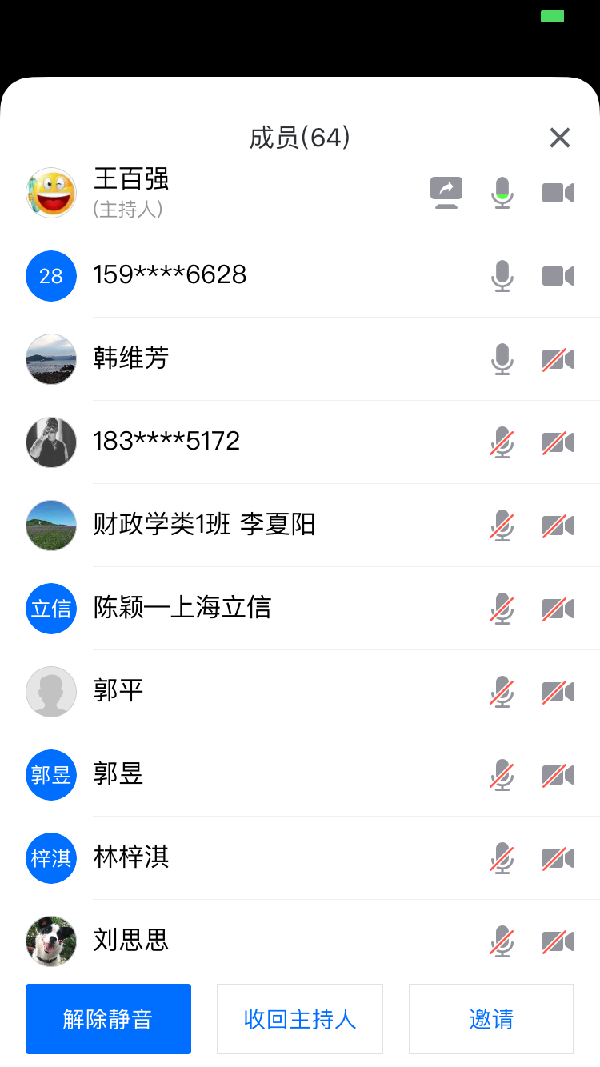600x1067 pixels.
Task: Tap the screen share icon beside 王百强
Action: point(446,192)
